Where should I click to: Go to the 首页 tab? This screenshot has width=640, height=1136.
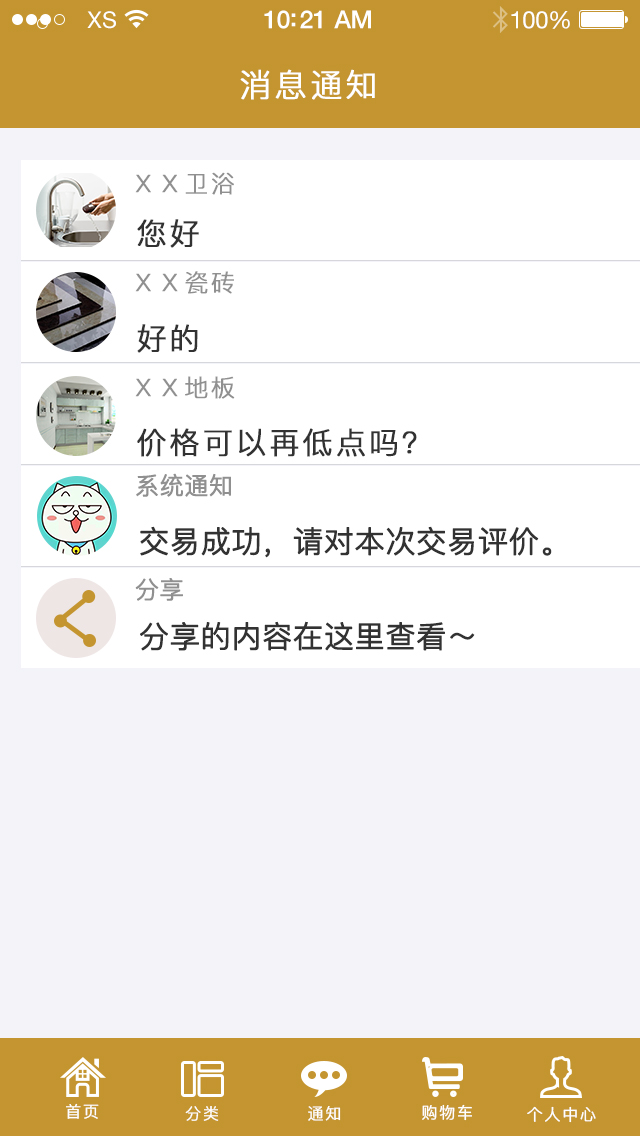pos(82,1088)
